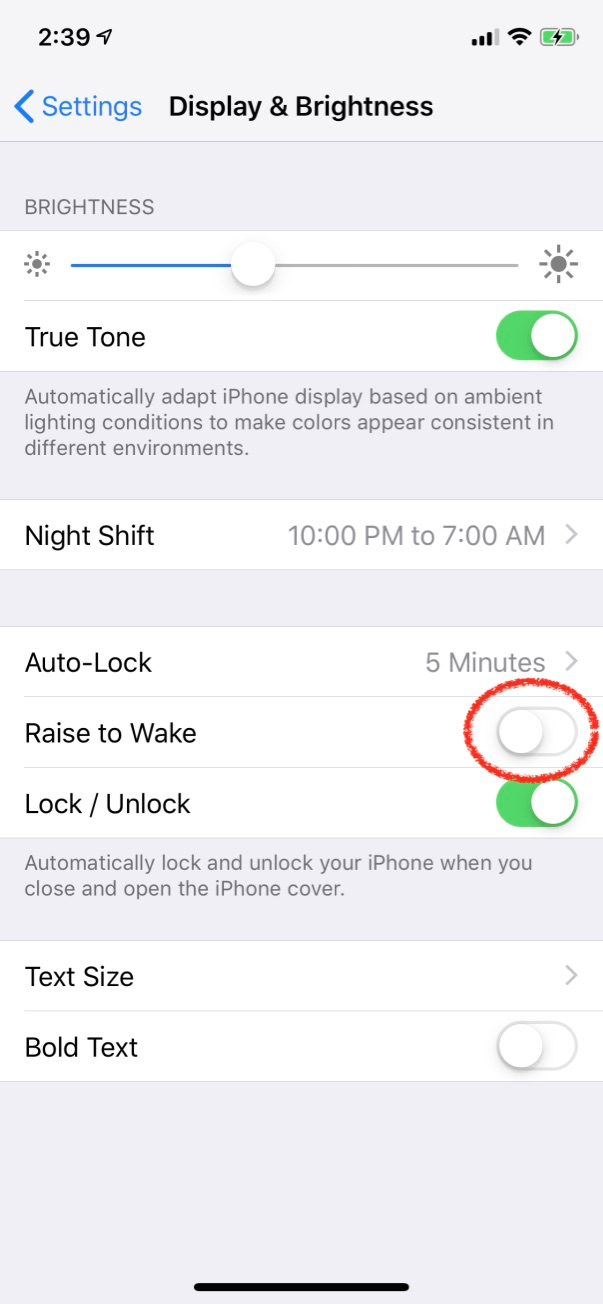
Task: Turn off True Tone
Action: [536, 336]
